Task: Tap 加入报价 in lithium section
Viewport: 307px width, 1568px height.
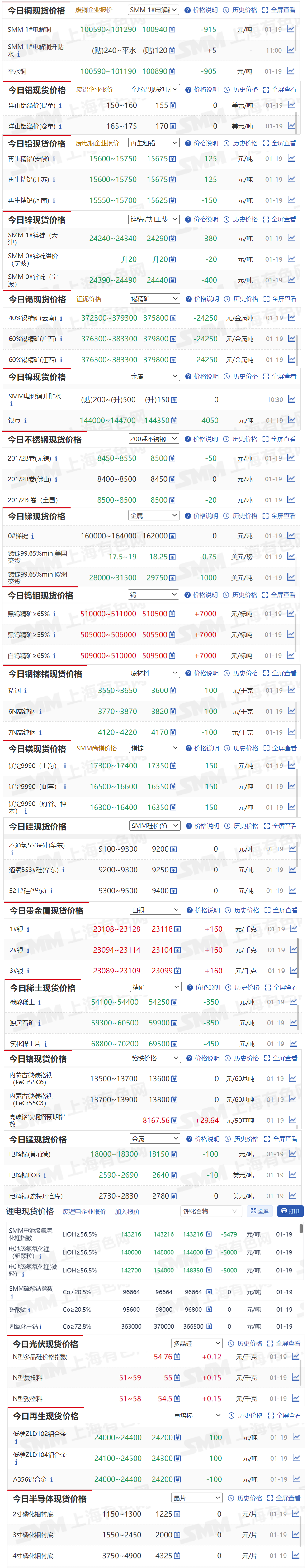Action: (127, 1212)
